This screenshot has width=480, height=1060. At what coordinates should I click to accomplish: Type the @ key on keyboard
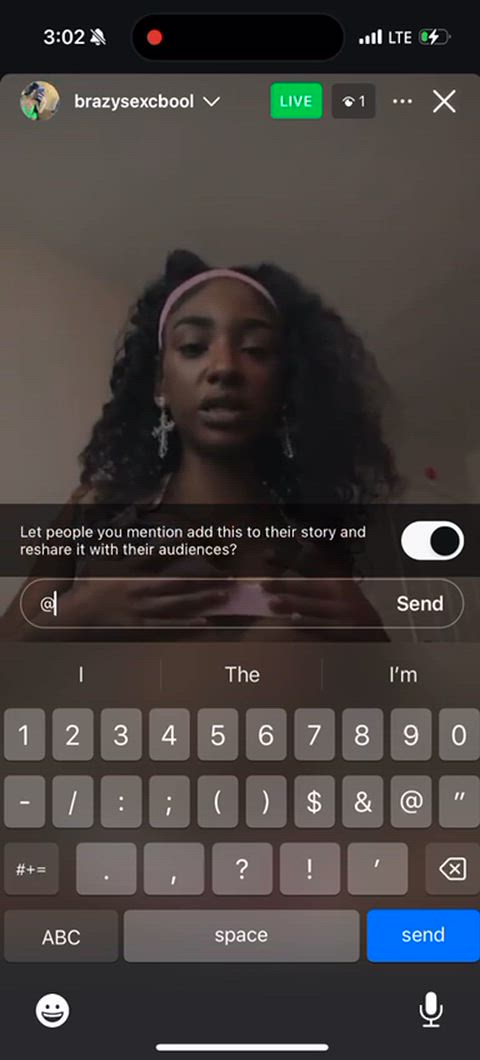pyautogui.click(x=410, y=802)
